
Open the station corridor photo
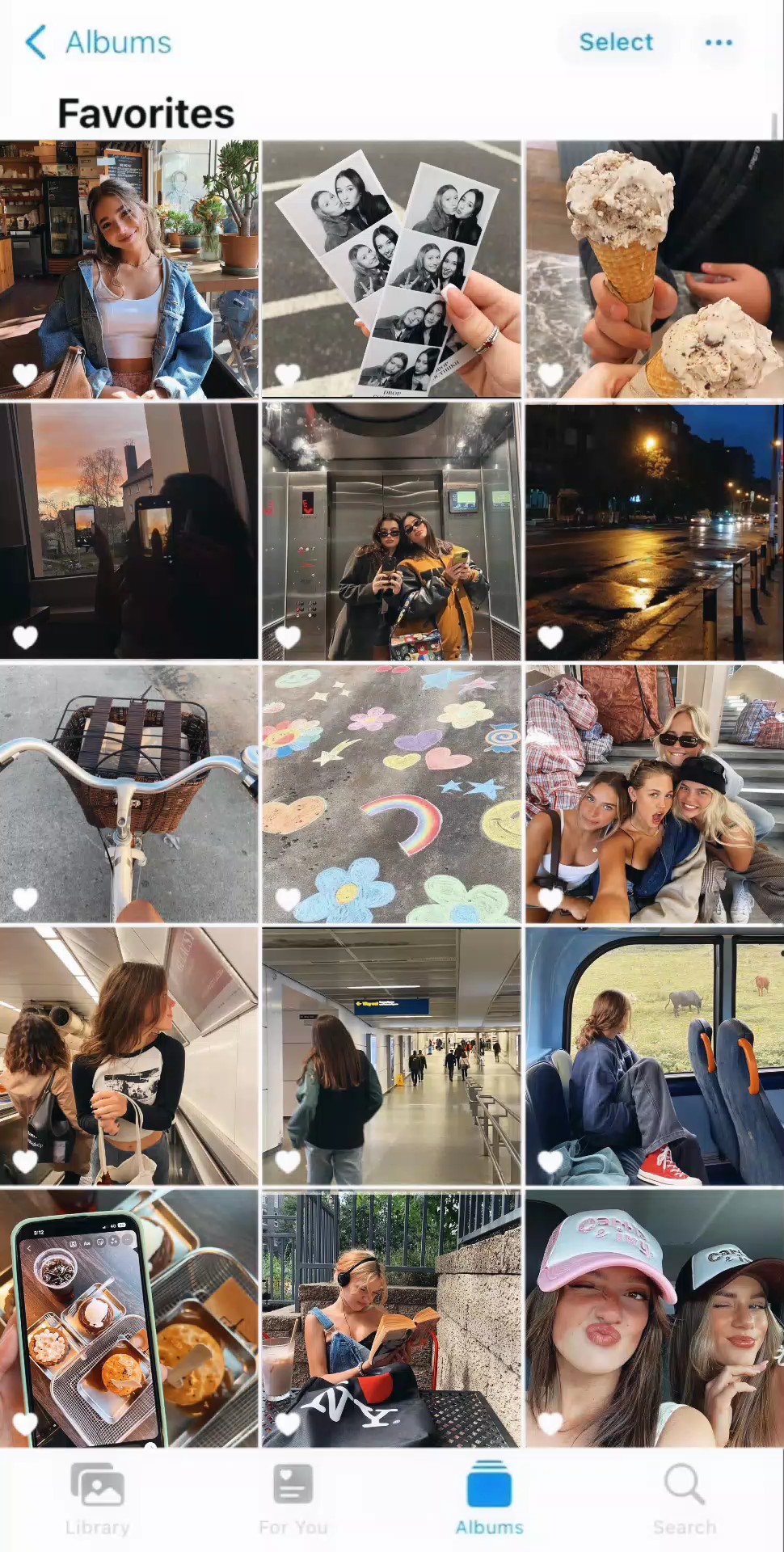(x=391, y=1056)
